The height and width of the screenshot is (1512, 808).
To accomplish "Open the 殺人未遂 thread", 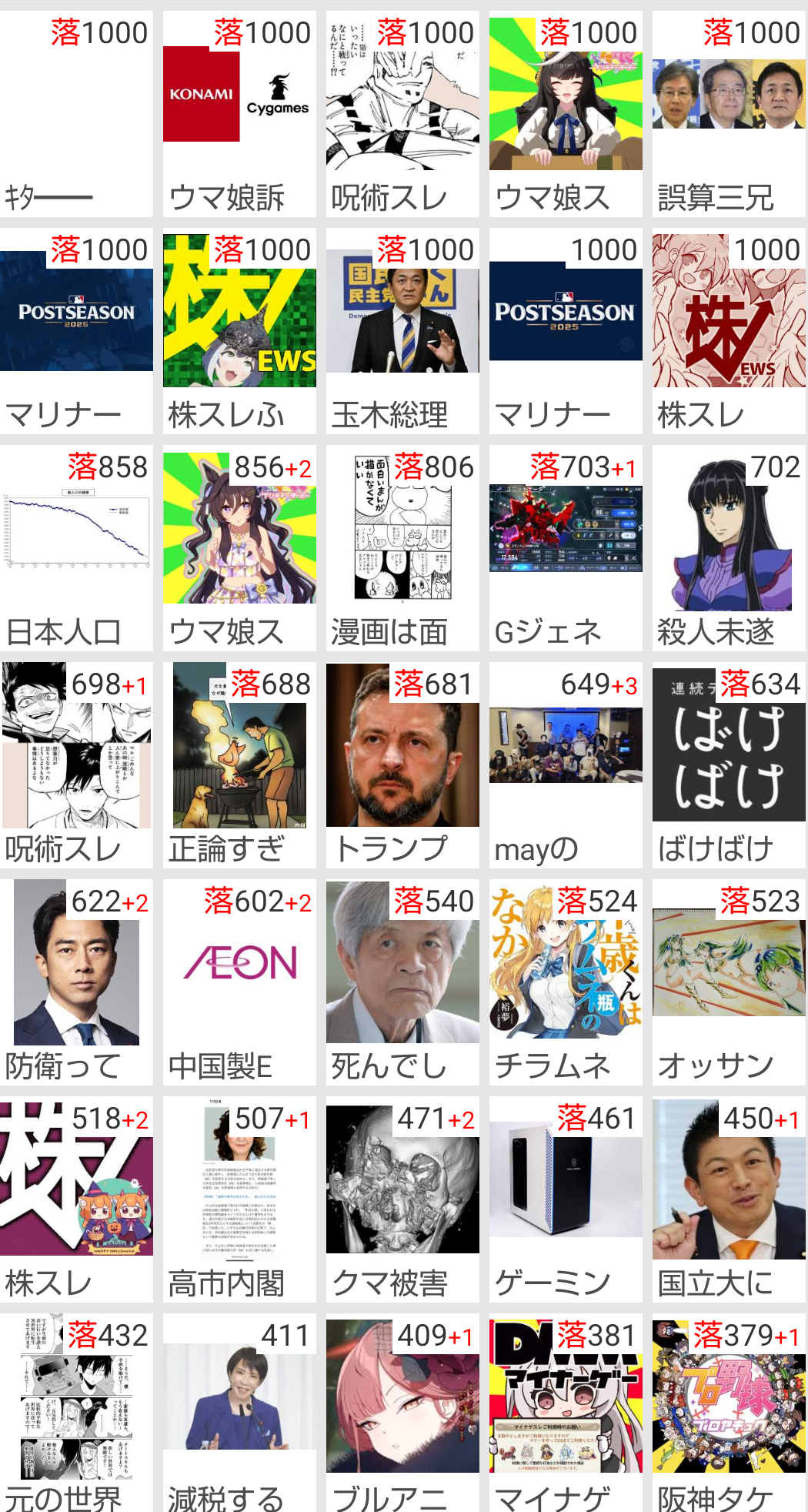I will 728,548.
